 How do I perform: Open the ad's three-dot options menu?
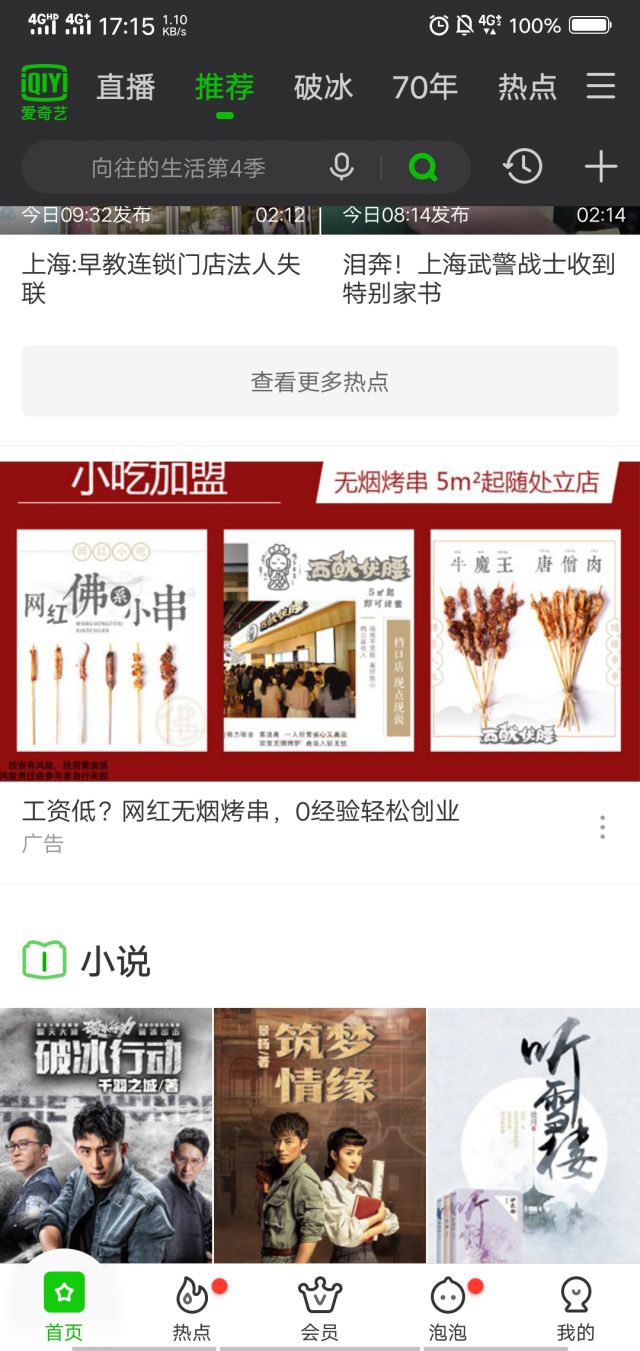pos(602,827)
